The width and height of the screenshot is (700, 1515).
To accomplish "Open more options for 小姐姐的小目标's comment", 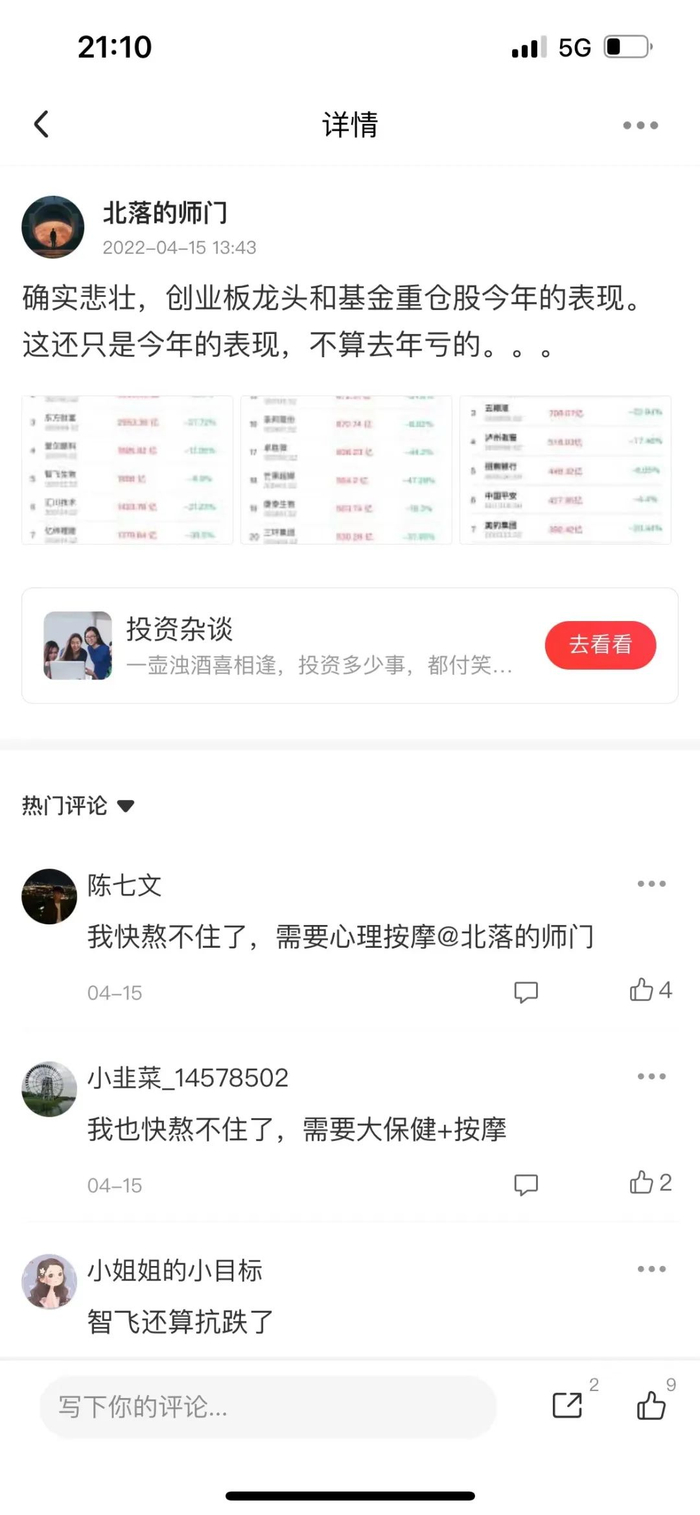I will [x=651, y=1270].
